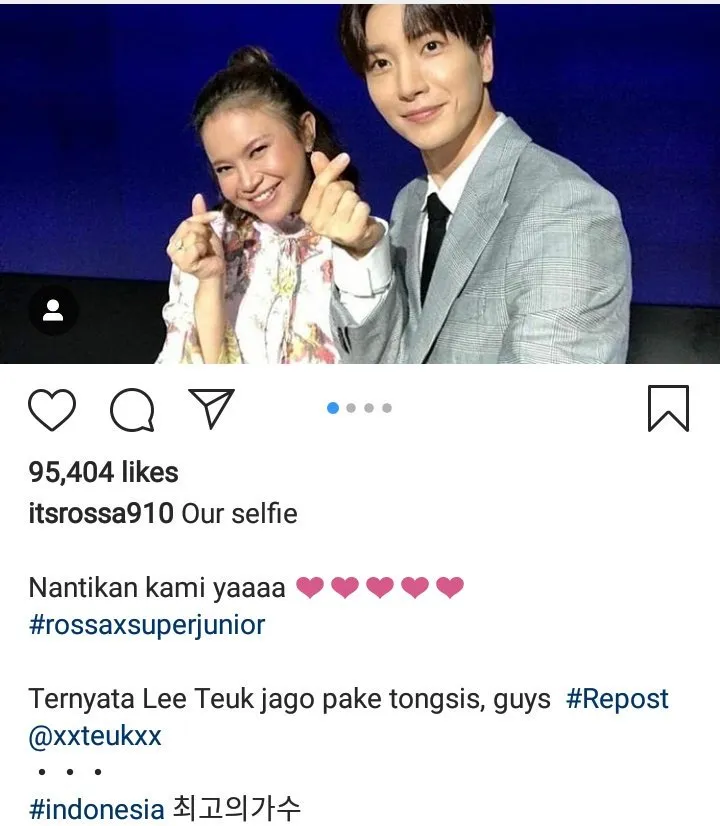Image resolution: width=720 pixels, height=826 pixels.
Task: View the list of 95,404 likes
Action: [103, 472]
